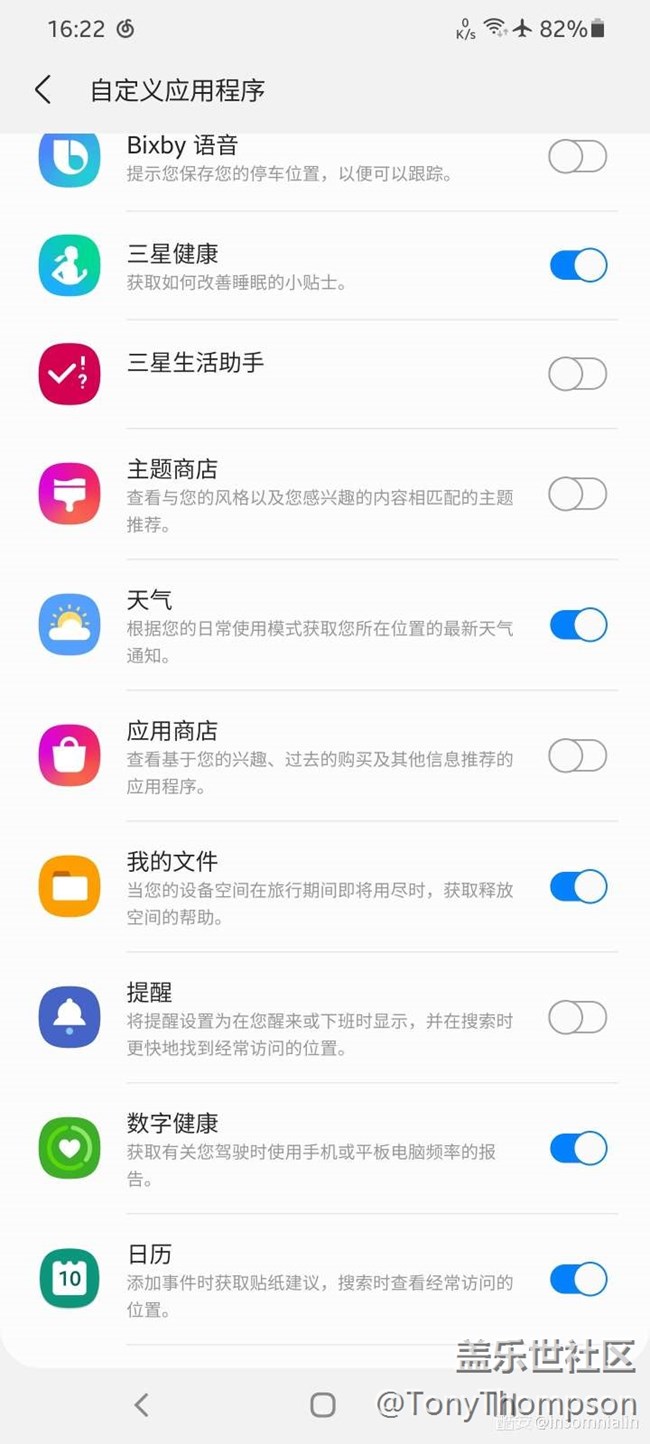Viewport: 650px width, 1444px height.
Task: Tap the system back navigation button
Action: 141,1405
